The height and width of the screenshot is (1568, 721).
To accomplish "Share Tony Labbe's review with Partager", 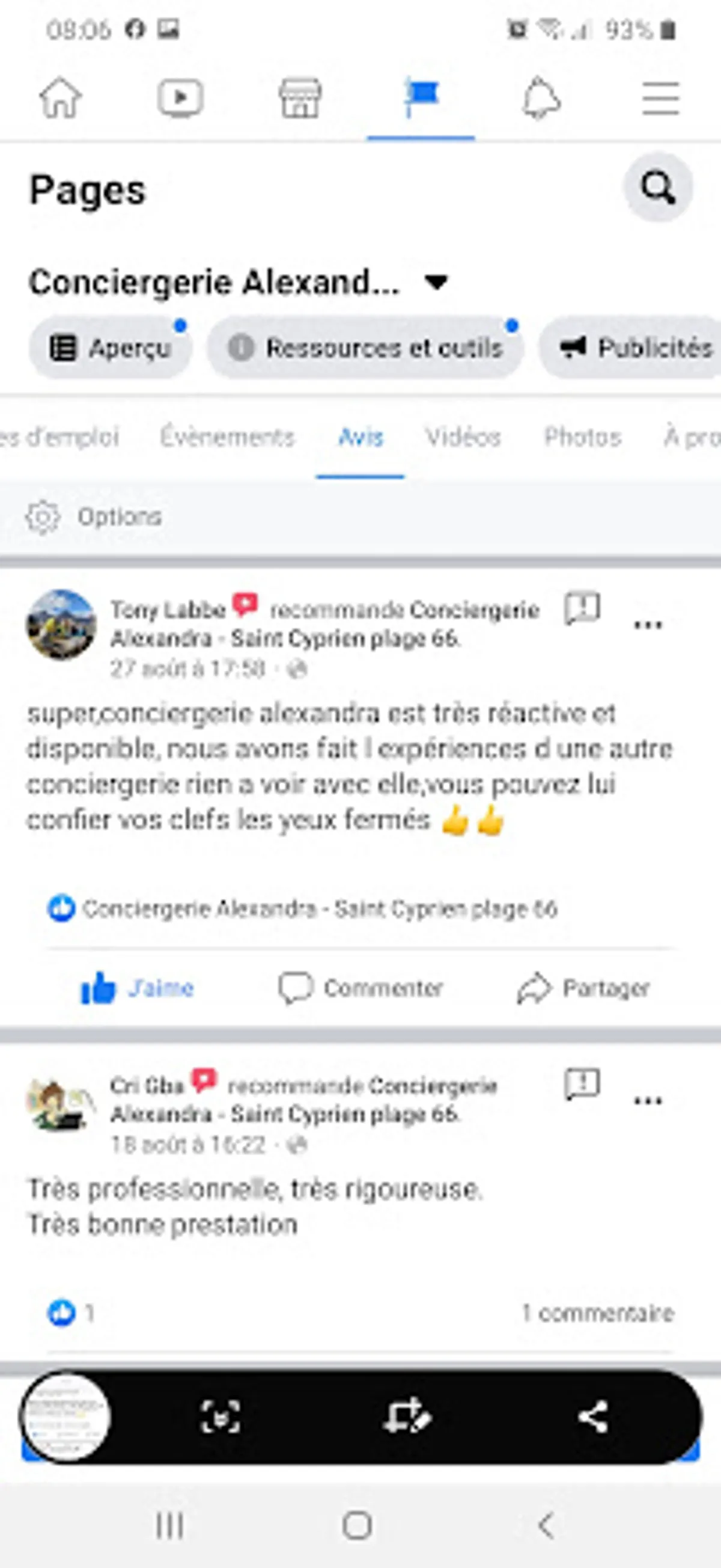I will pos(583,987).
